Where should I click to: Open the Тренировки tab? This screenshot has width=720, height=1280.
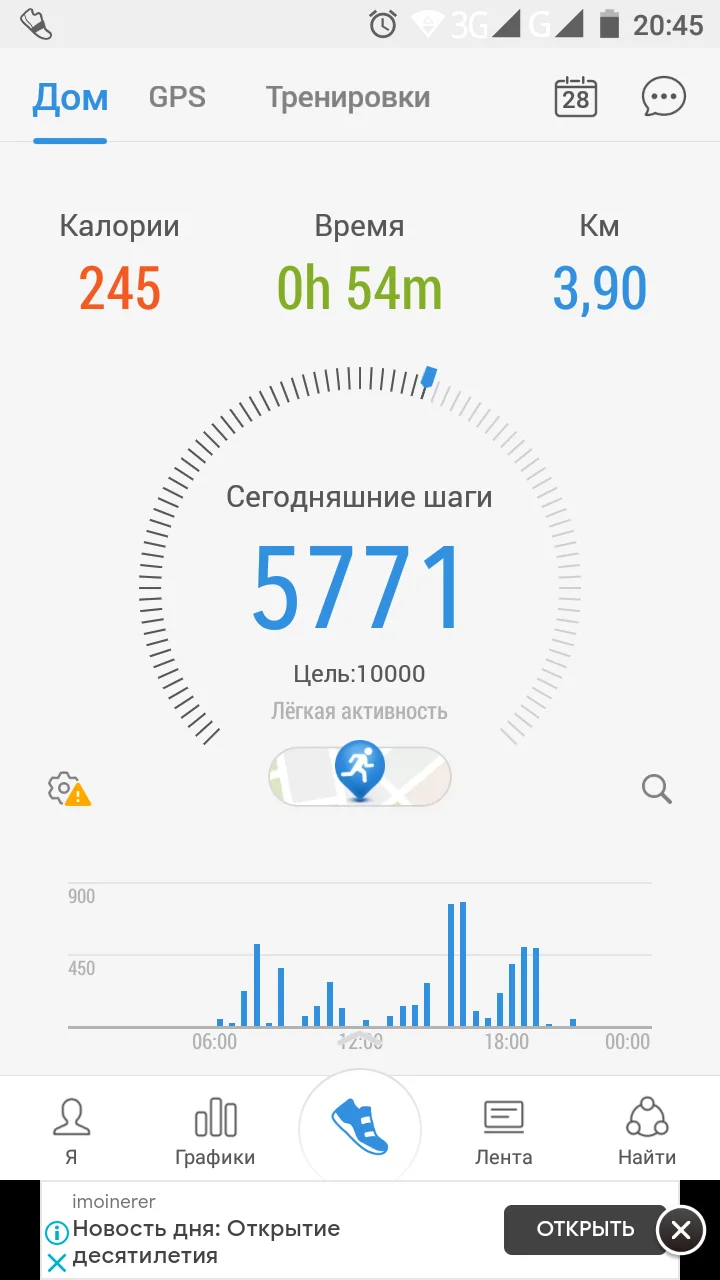[348, 96]
